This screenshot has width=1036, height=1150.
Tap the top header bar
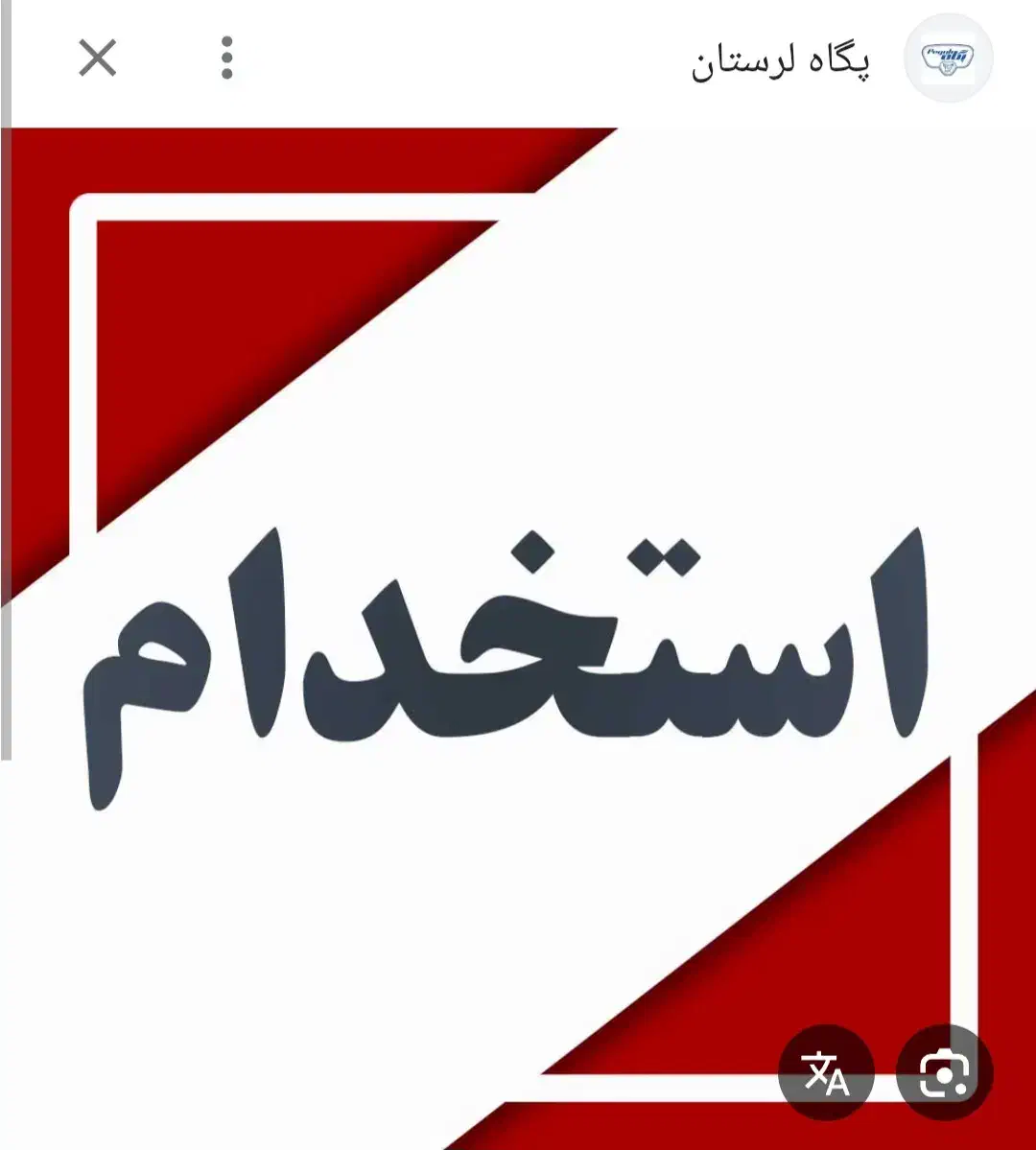(518, 59)
